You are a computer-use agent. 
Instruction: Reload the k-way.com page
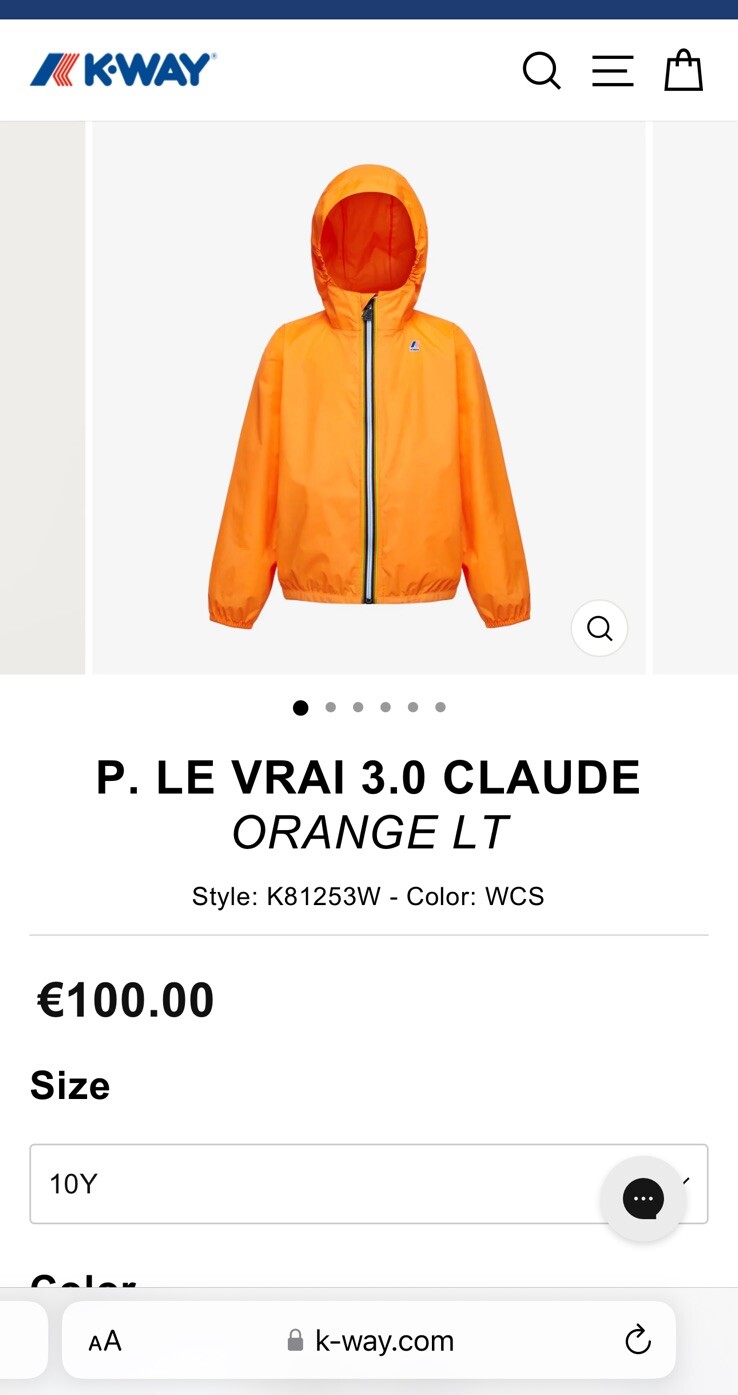[x=637, y=1340]
